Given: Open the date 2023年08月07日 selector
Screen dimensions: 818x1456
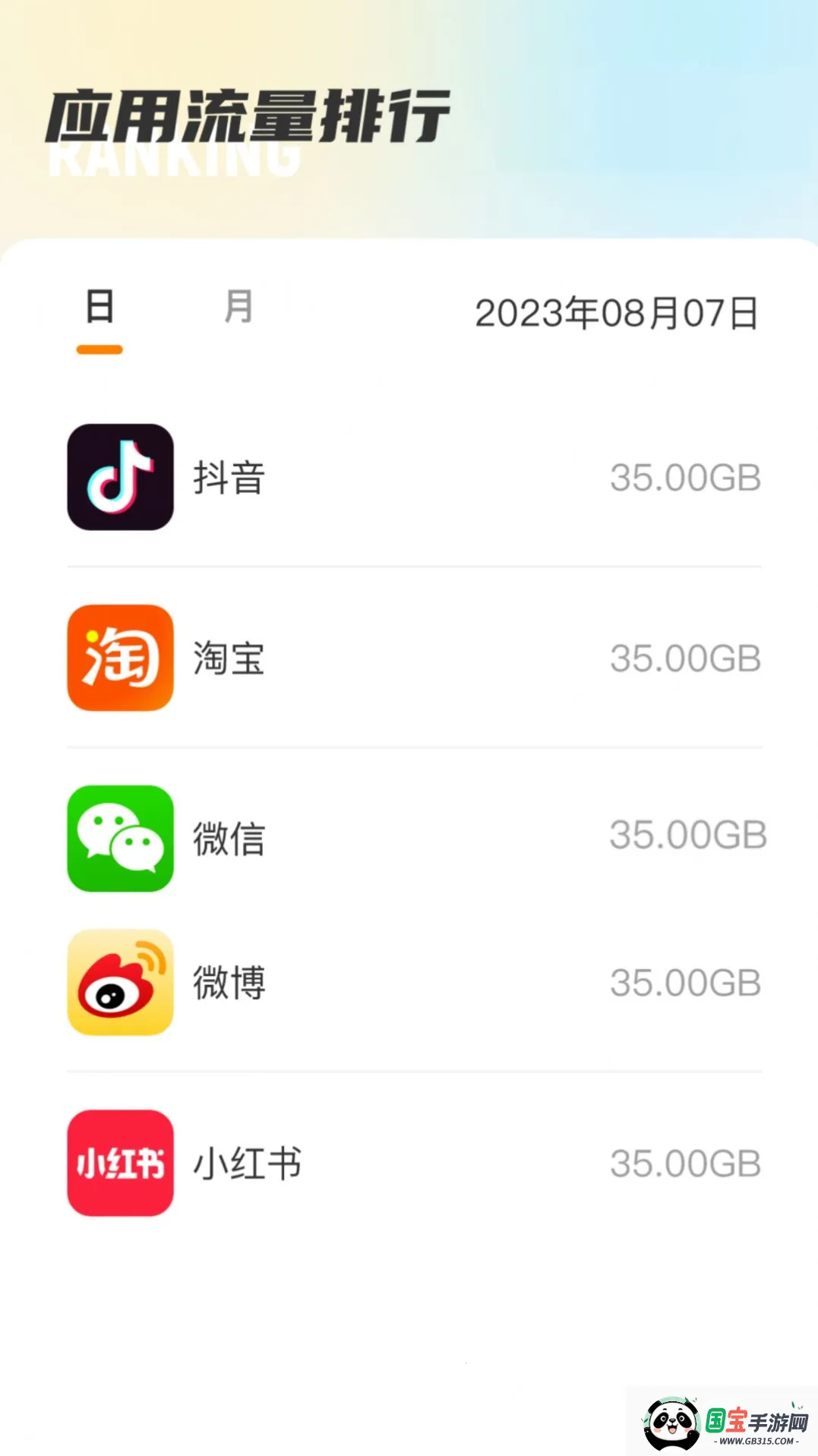Looking at the screenshot, I should click(617, 311).
